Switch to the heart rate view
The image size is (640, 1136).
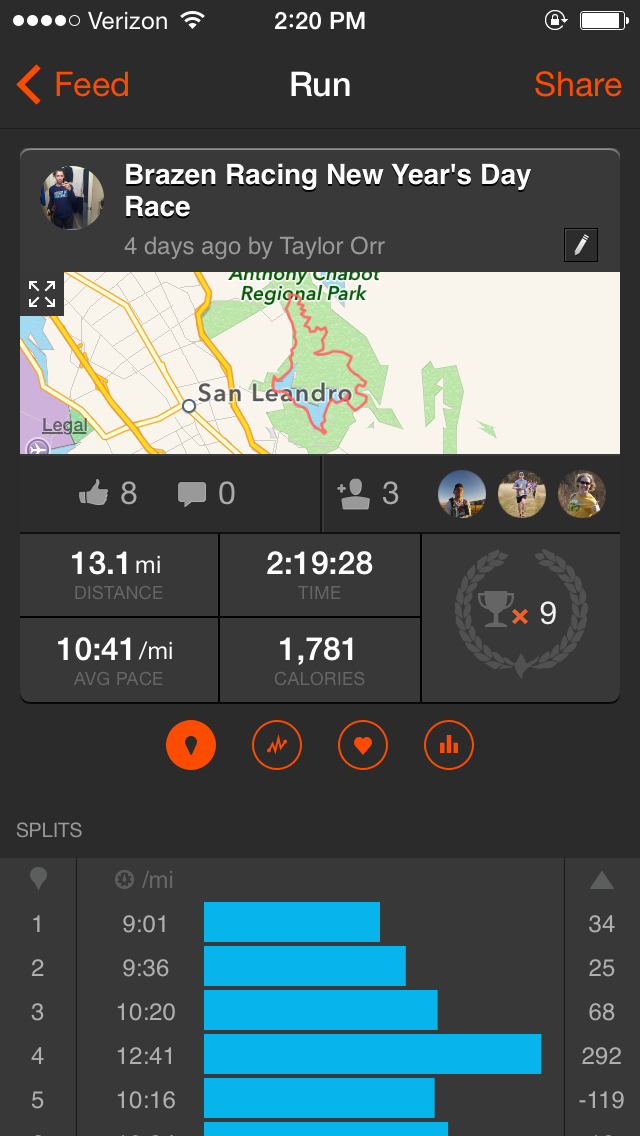coord(363,745)
